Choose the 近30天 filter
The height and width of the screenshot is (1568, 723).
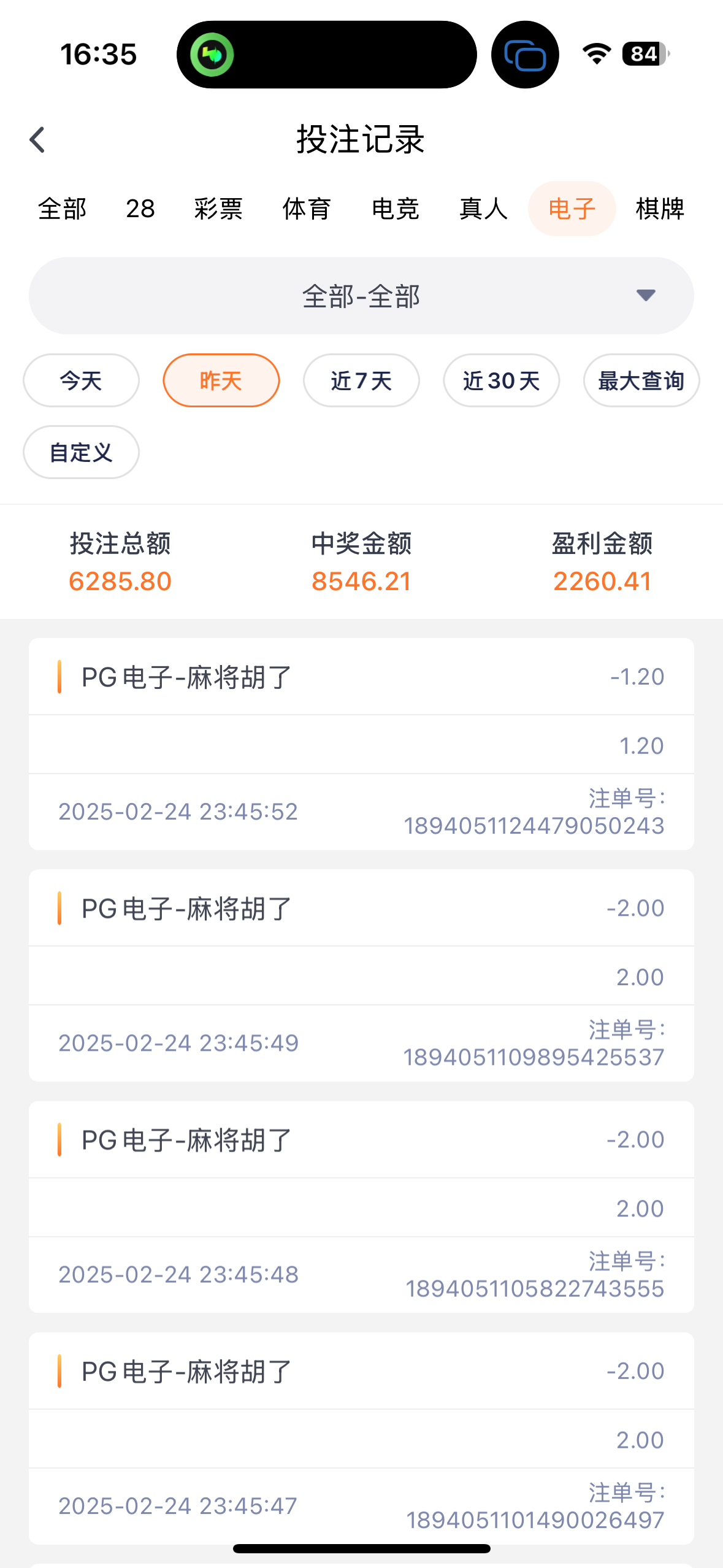tap(502, 380)
